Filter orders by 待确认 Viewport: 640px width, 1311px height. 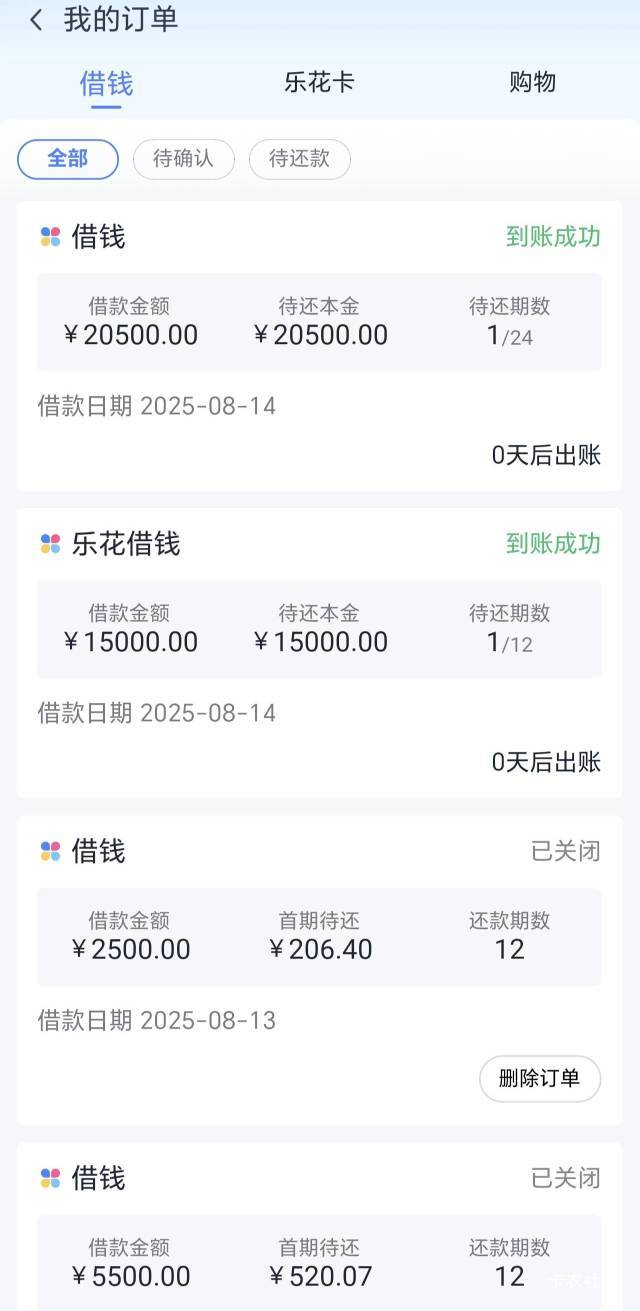(184, 159)
